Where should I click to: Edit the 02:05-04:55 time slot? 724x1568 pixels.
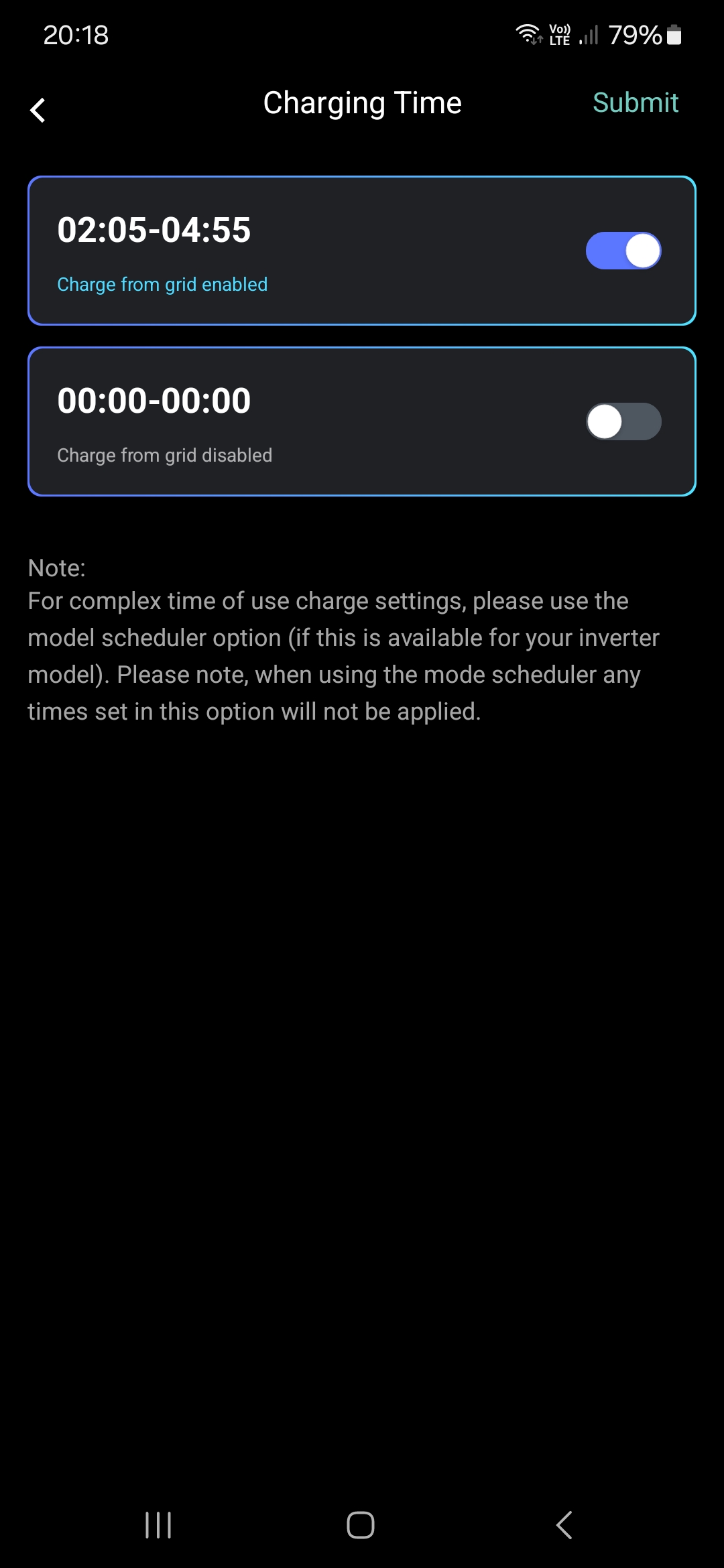(x=154, y=230)
